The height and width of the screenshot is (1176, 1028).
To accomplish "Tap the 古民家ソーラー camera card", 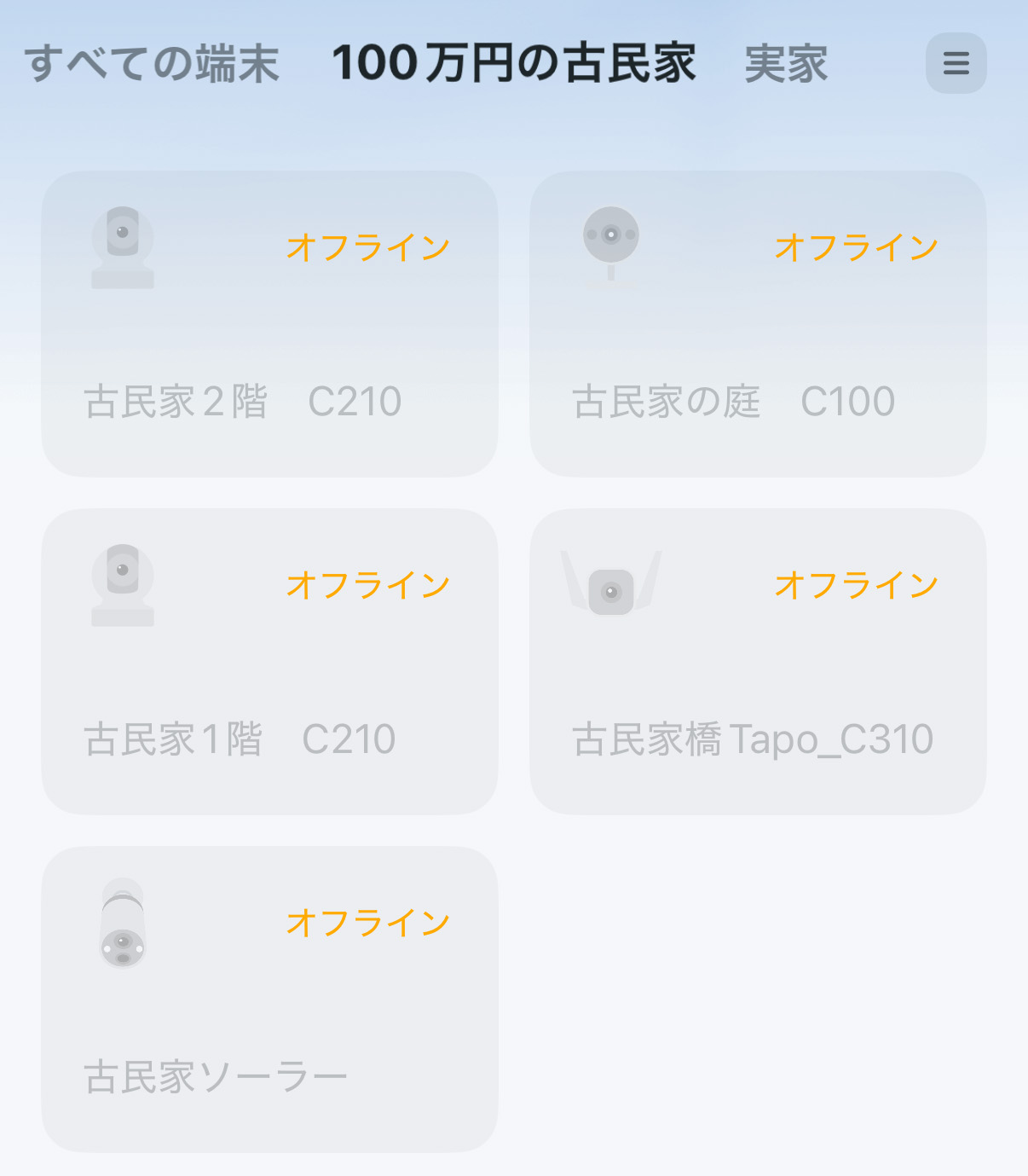I will pos(269,999).
